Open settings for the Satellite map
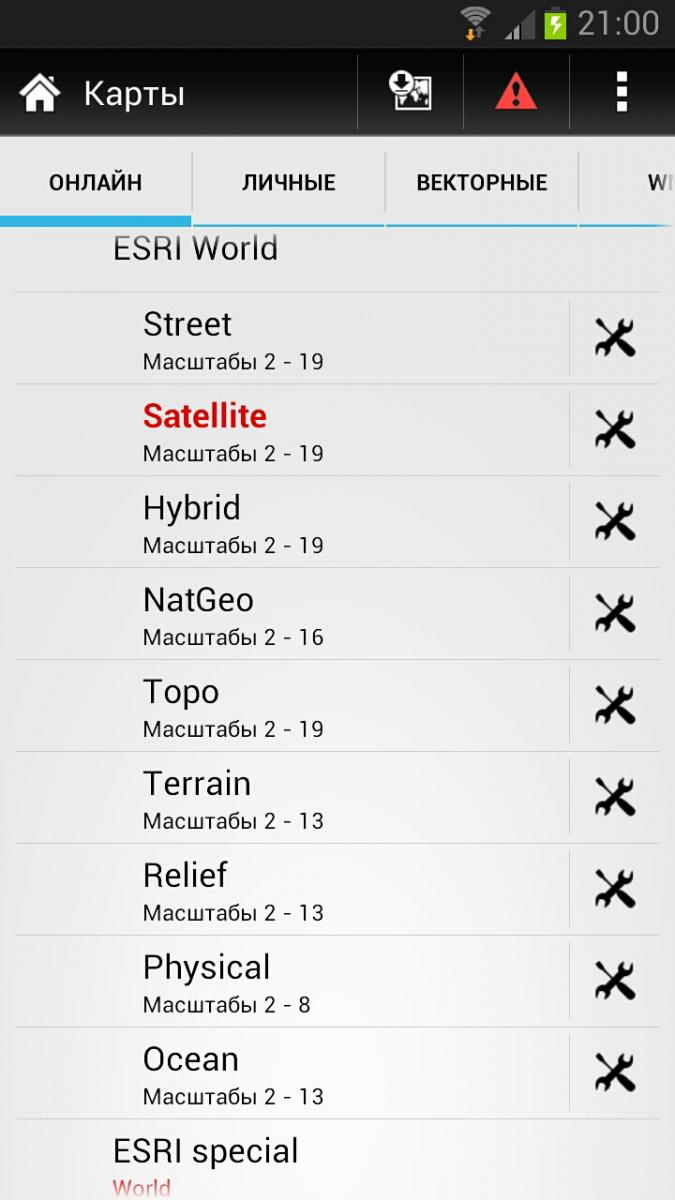675x1200 pixels. tap(615, 430)
